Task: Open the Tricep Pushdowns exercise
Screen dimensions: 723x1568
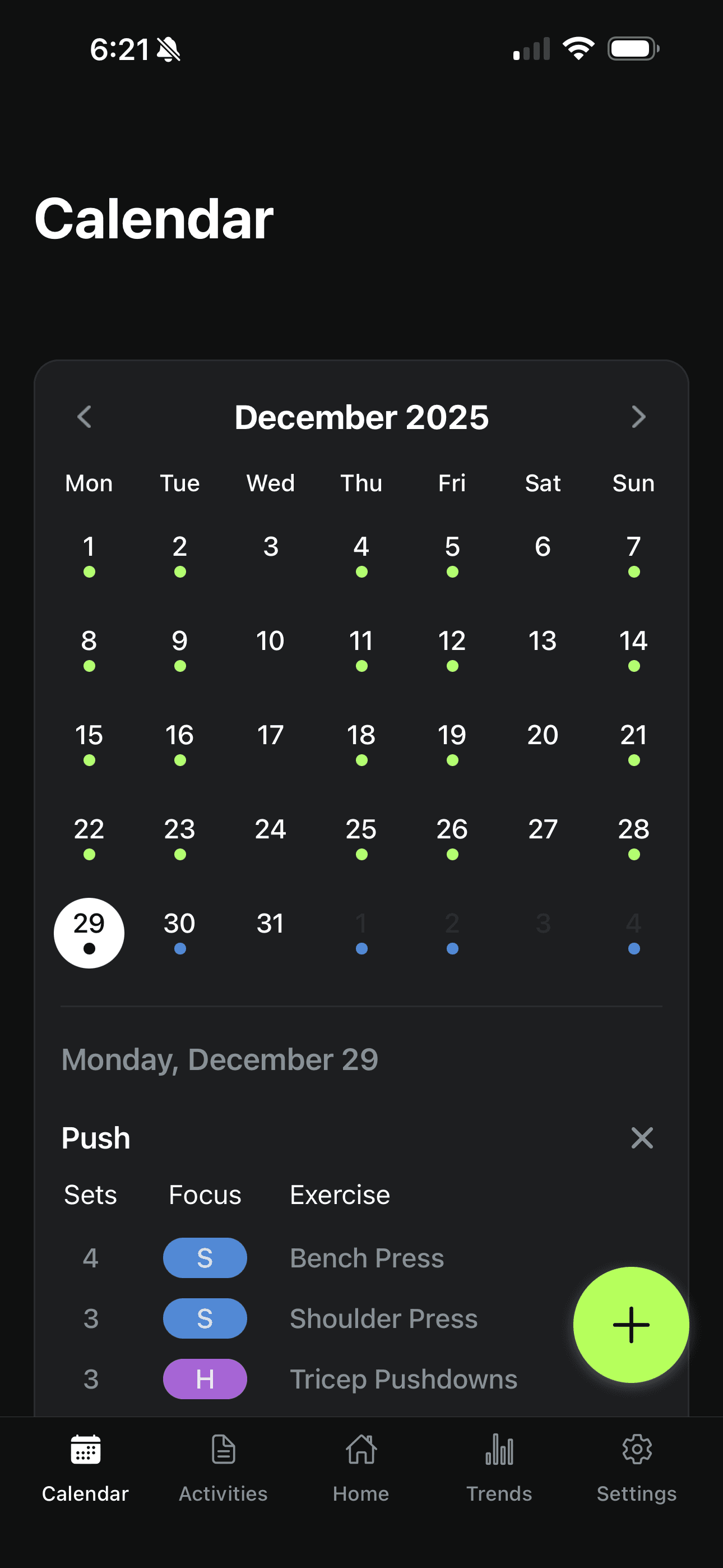Action: pos(403,1378)
